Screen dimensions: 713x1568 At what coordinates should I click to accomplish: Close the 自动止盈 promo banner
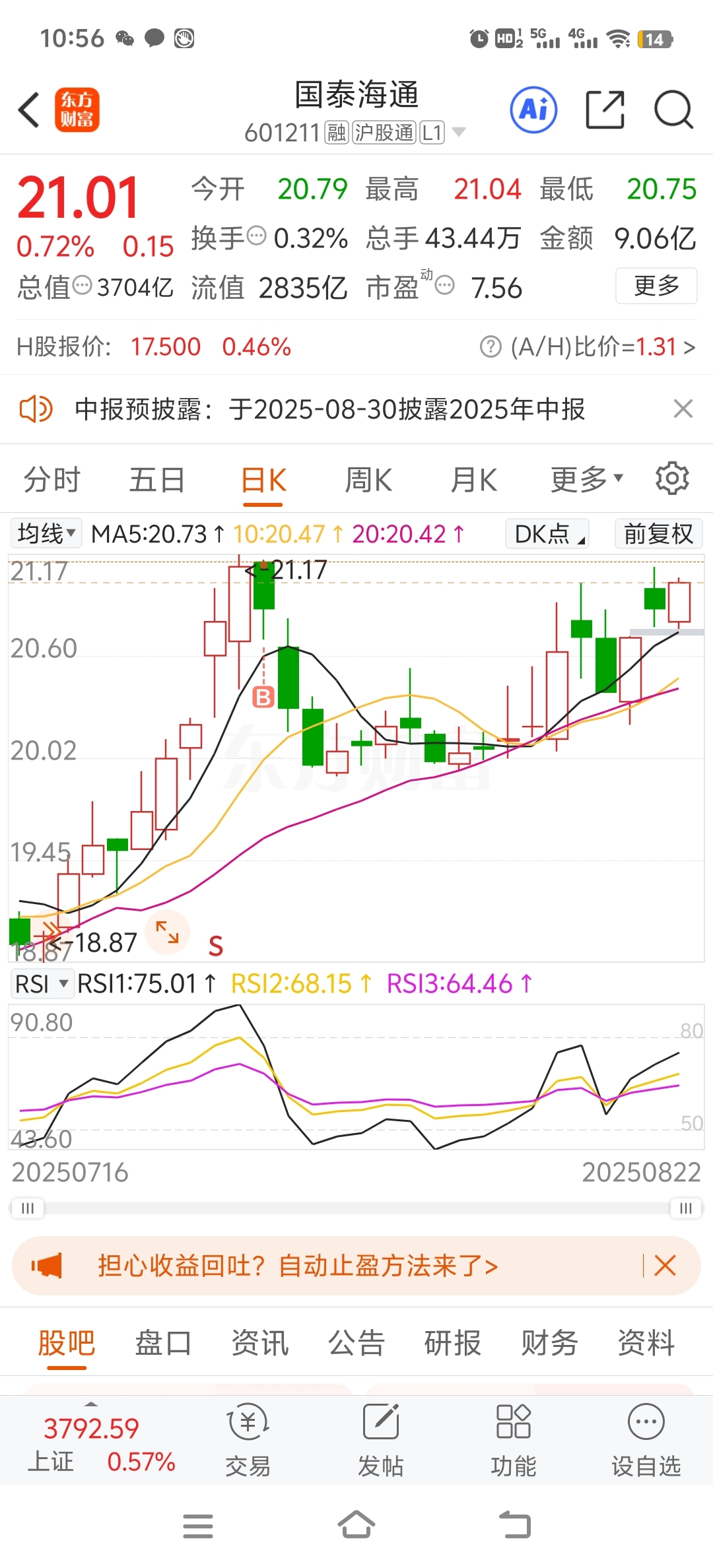click(665, 1266)
